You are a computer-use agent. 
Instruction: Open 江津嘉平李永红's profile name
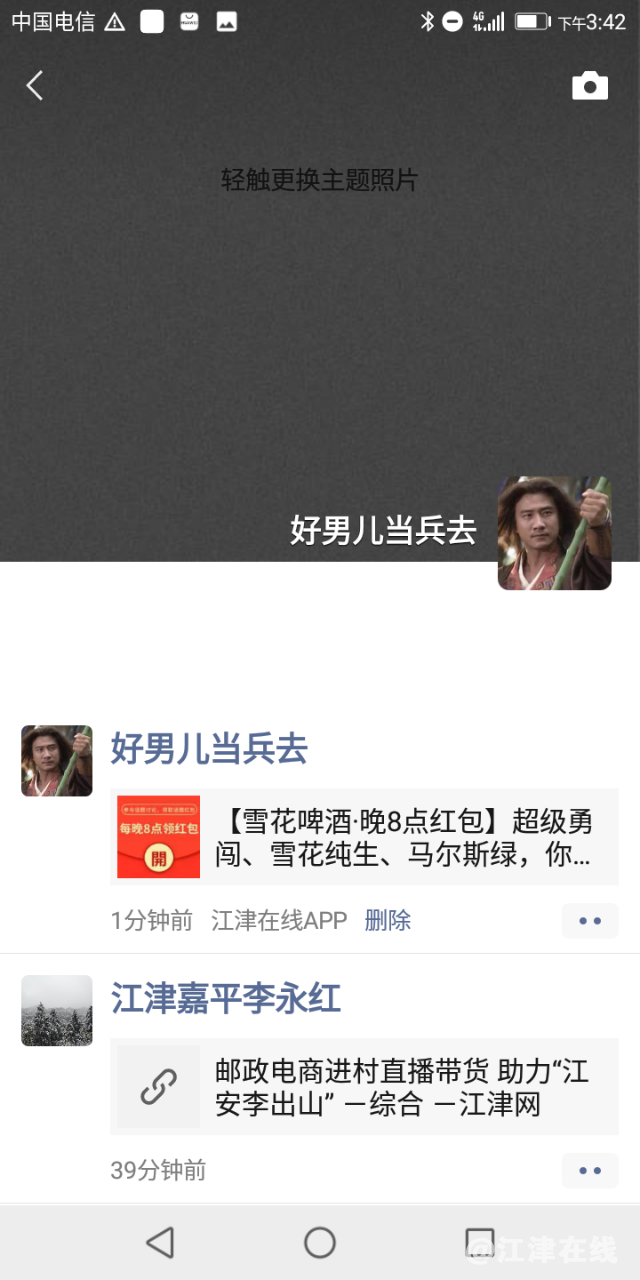tap(226, 998)
